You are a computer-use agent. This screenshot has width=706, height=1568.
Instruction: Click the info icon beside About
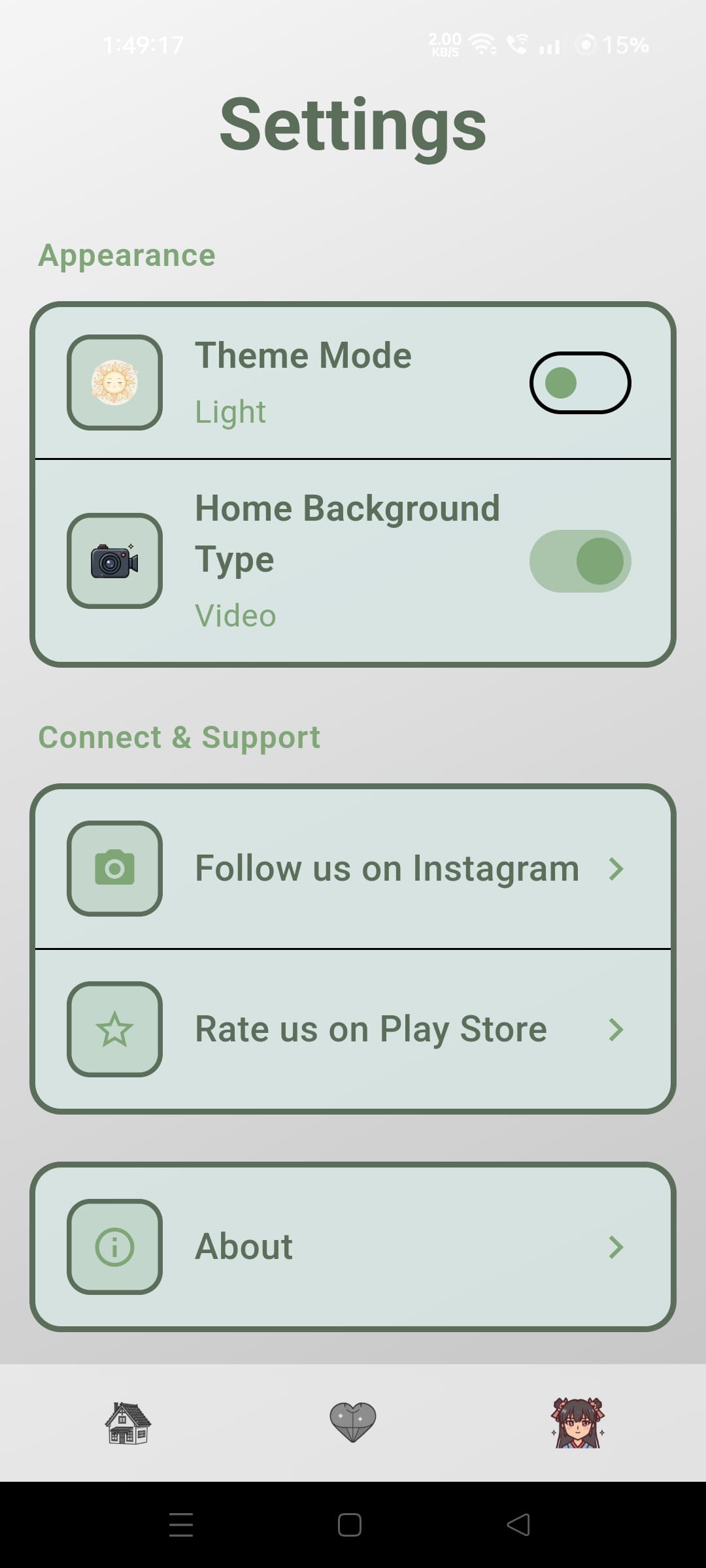115,1245
